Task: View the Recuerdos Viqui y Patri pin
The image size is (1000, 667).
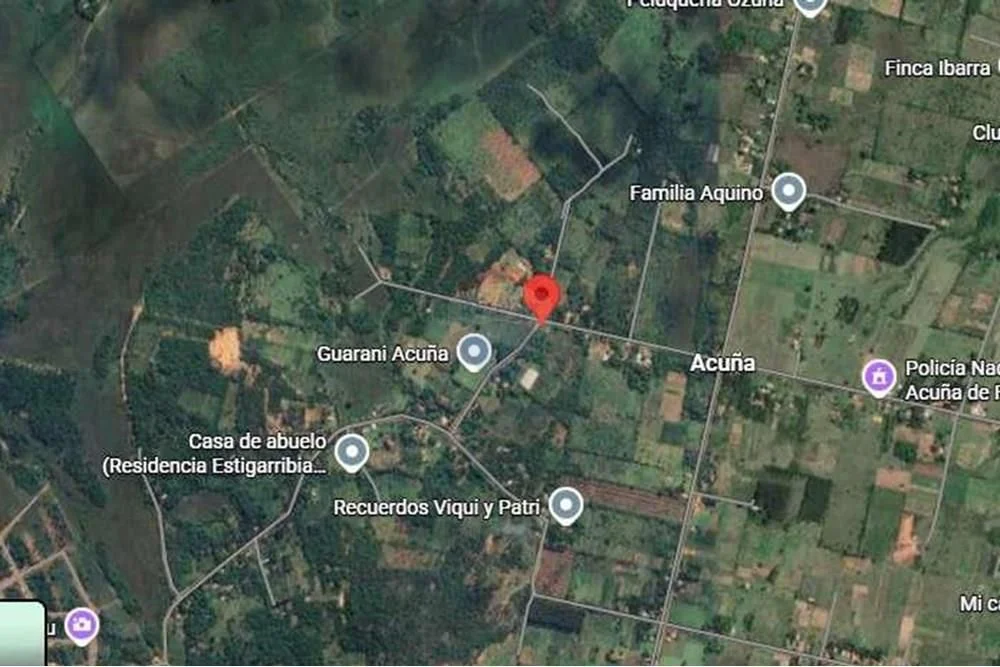Action: (x=566, y=506)
